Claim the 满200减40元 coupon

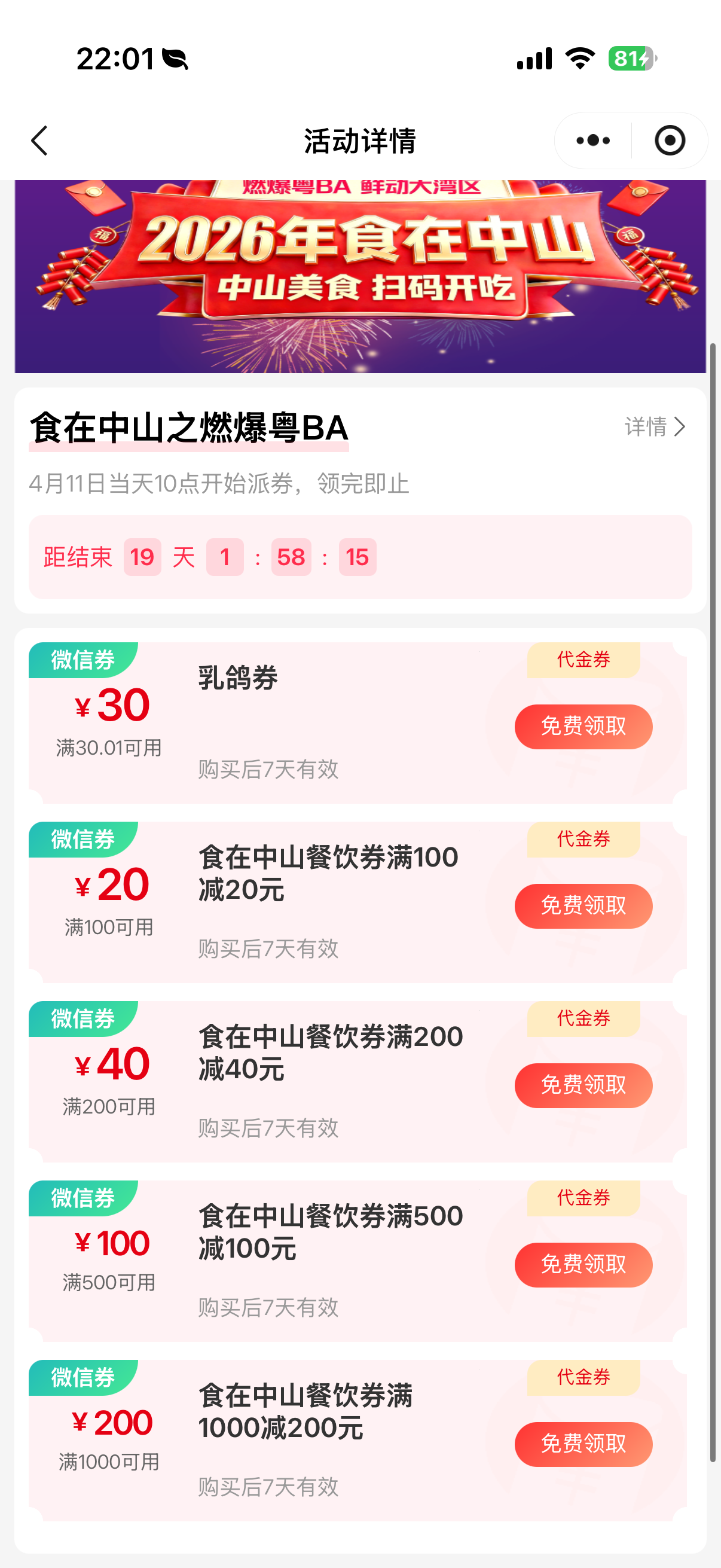coord(583,1085)
